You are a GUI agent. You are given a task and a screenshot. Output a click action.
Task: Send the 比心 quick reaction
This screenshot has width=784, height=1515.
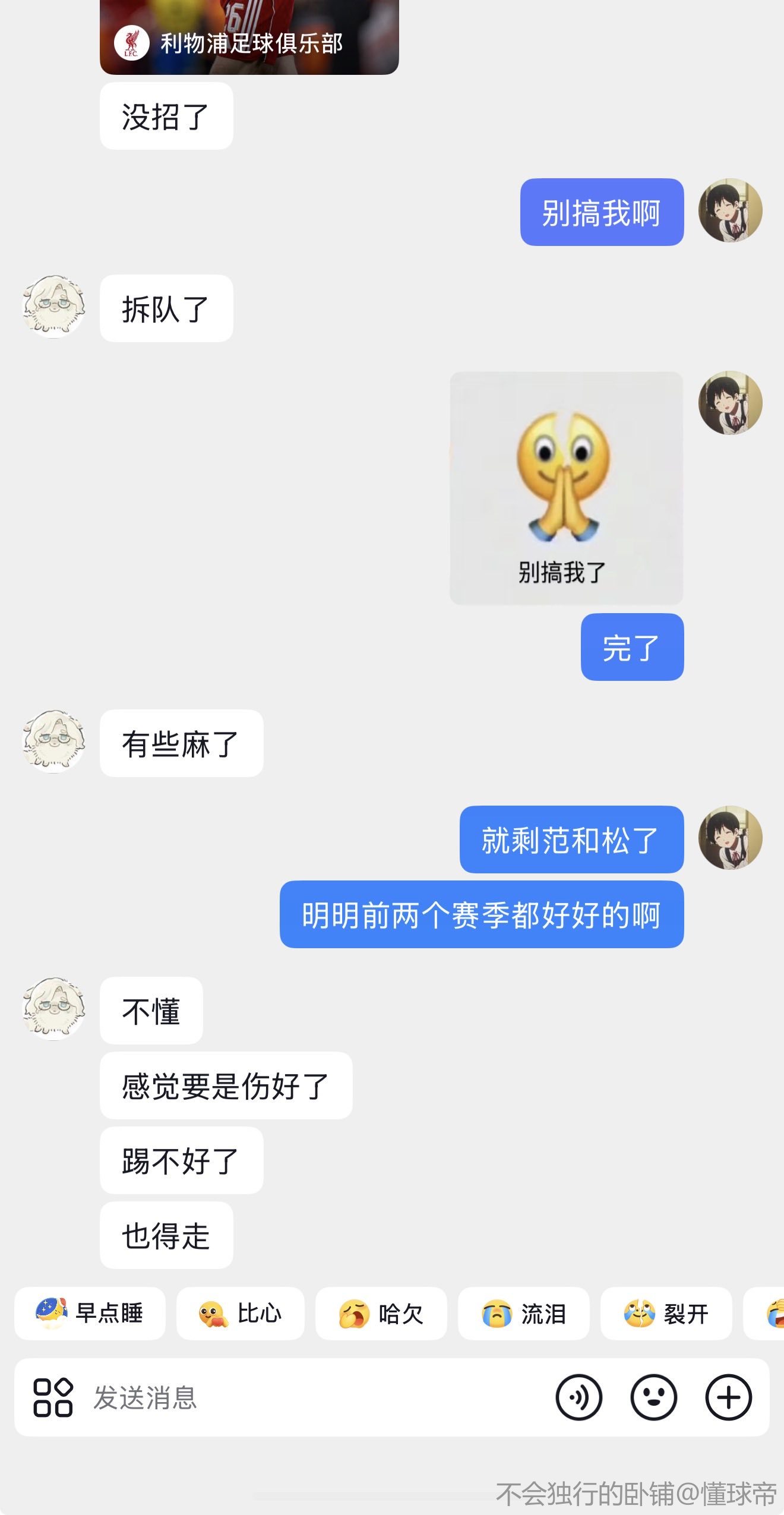point(240,1313)
